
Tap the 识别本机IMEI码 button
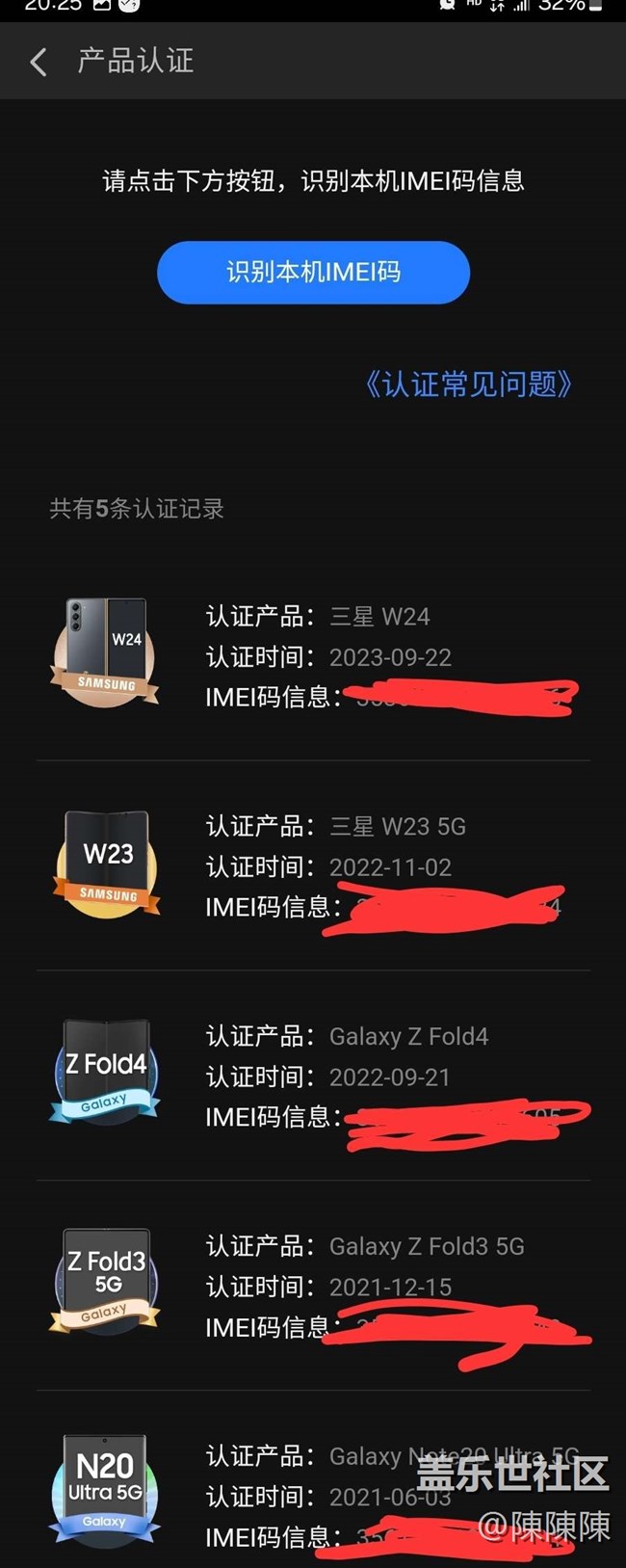click(313, 273)
